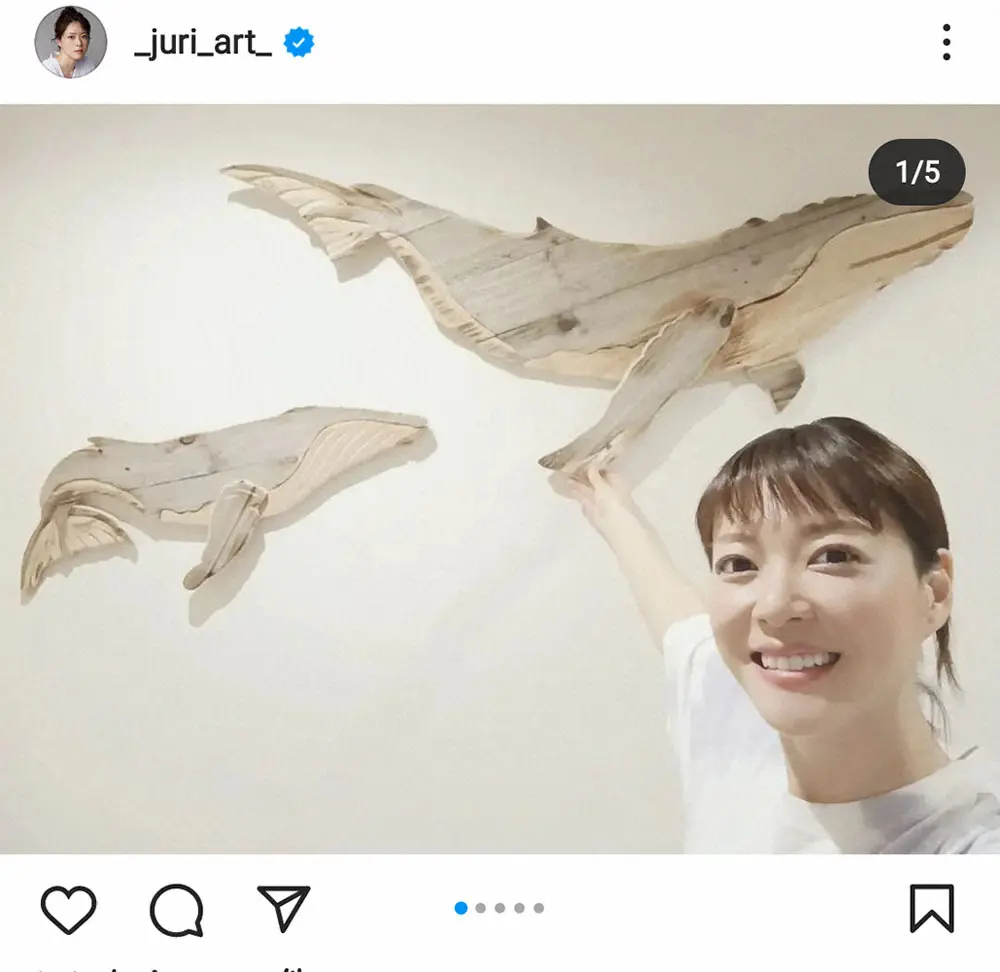Open the post's three-dot overflow menu
The image size is (1000, 972).
pyautogui.click(x=946, y=42)
